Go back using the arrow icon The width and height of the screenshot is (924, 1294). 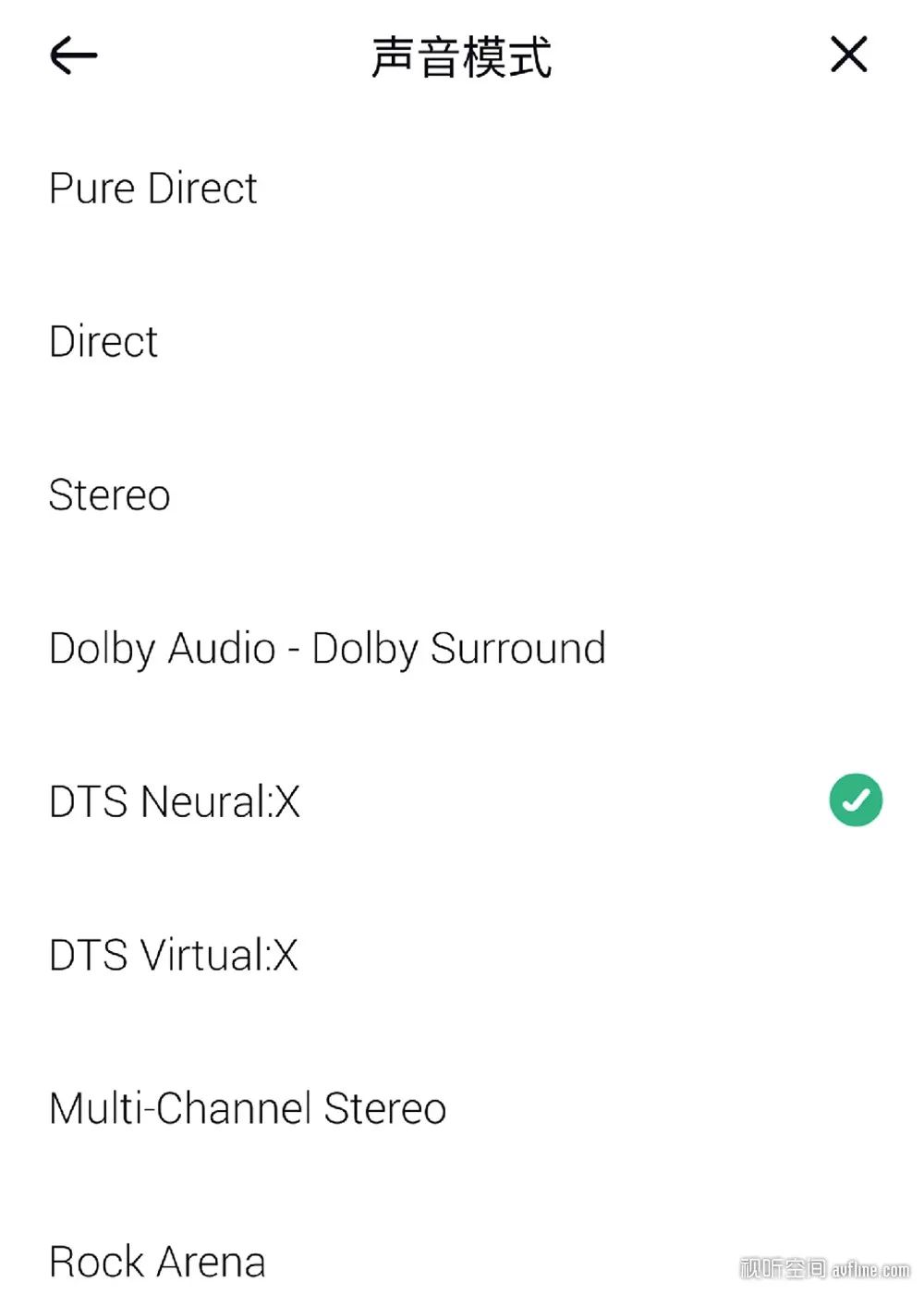(x=73, y=55)
